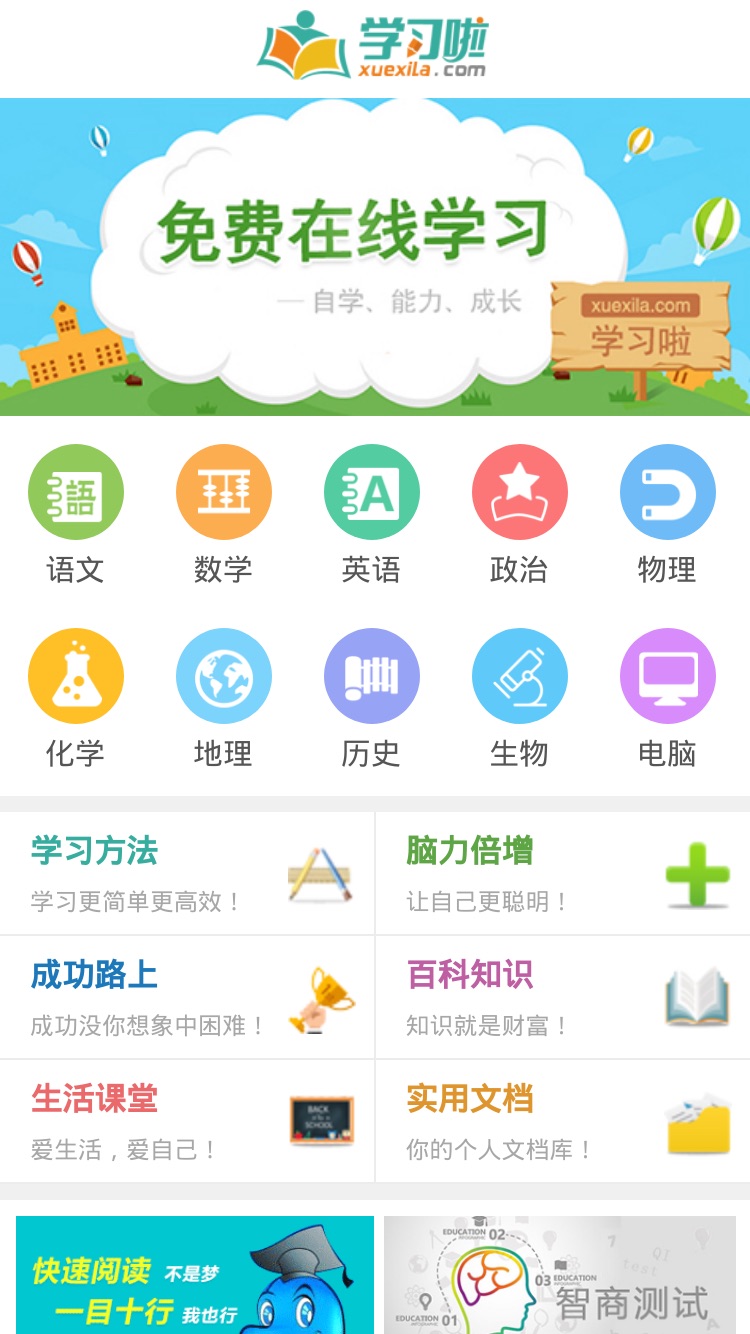Select the 生物 microscope icon
Image resolution: width=750 pixels, height=1334 pixels.
click(520, 676)
